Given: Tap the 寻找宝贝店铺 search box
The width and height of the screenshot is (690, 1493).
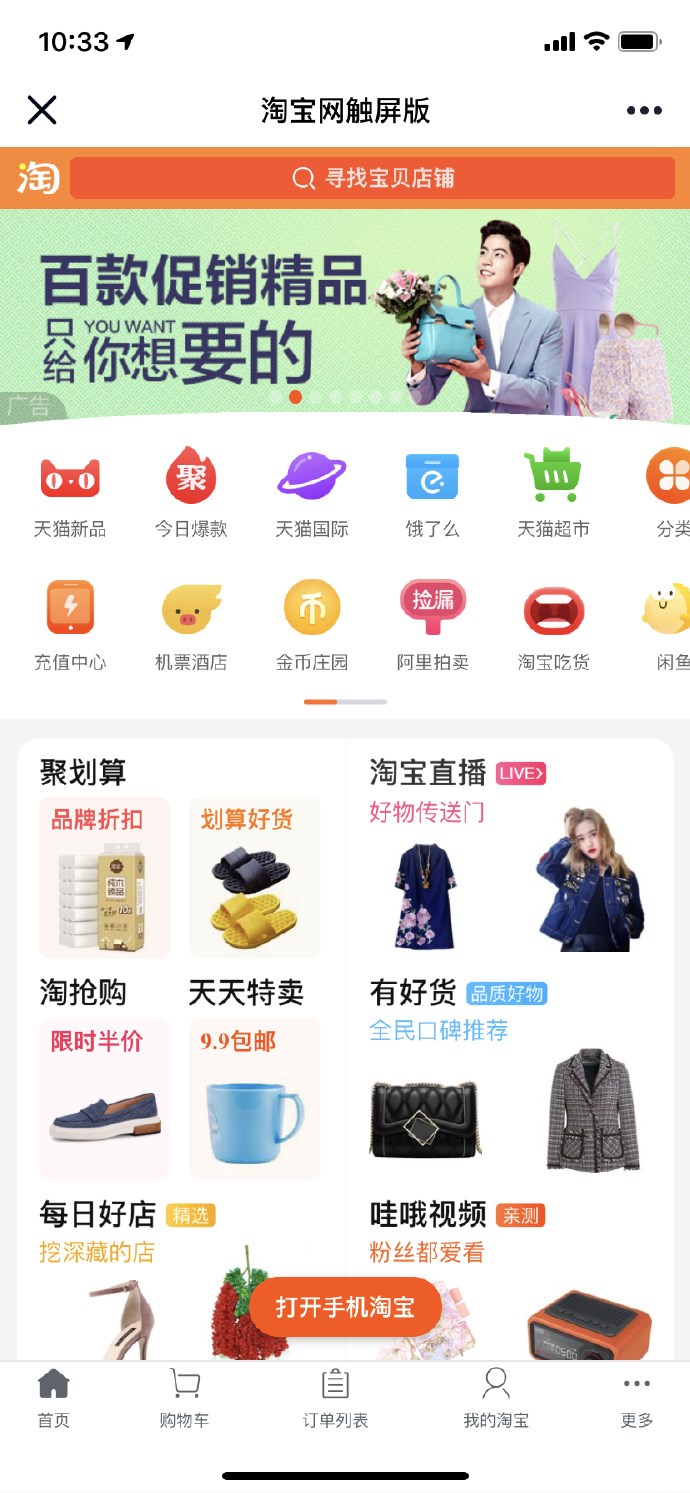Looking at the screenshot, I should (x=372, y=178).
